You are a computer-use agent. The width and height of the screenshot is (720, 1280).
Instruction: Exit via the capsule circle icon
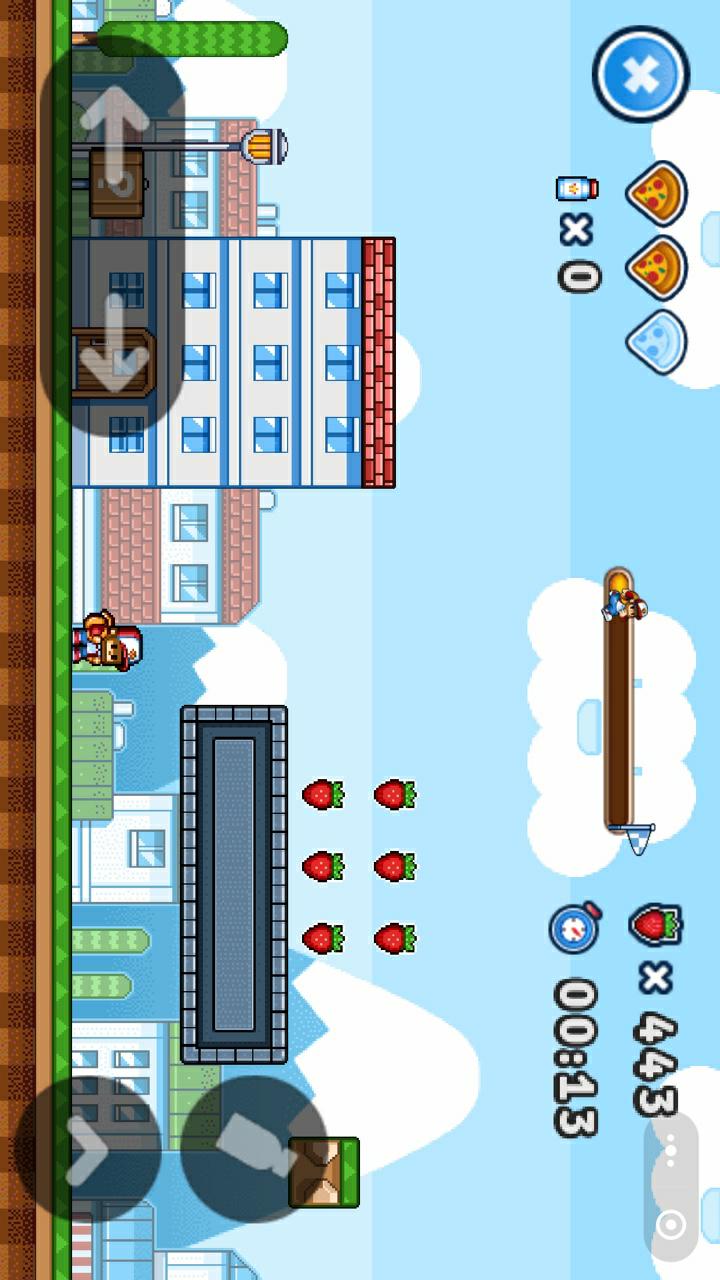point(670,1224)
